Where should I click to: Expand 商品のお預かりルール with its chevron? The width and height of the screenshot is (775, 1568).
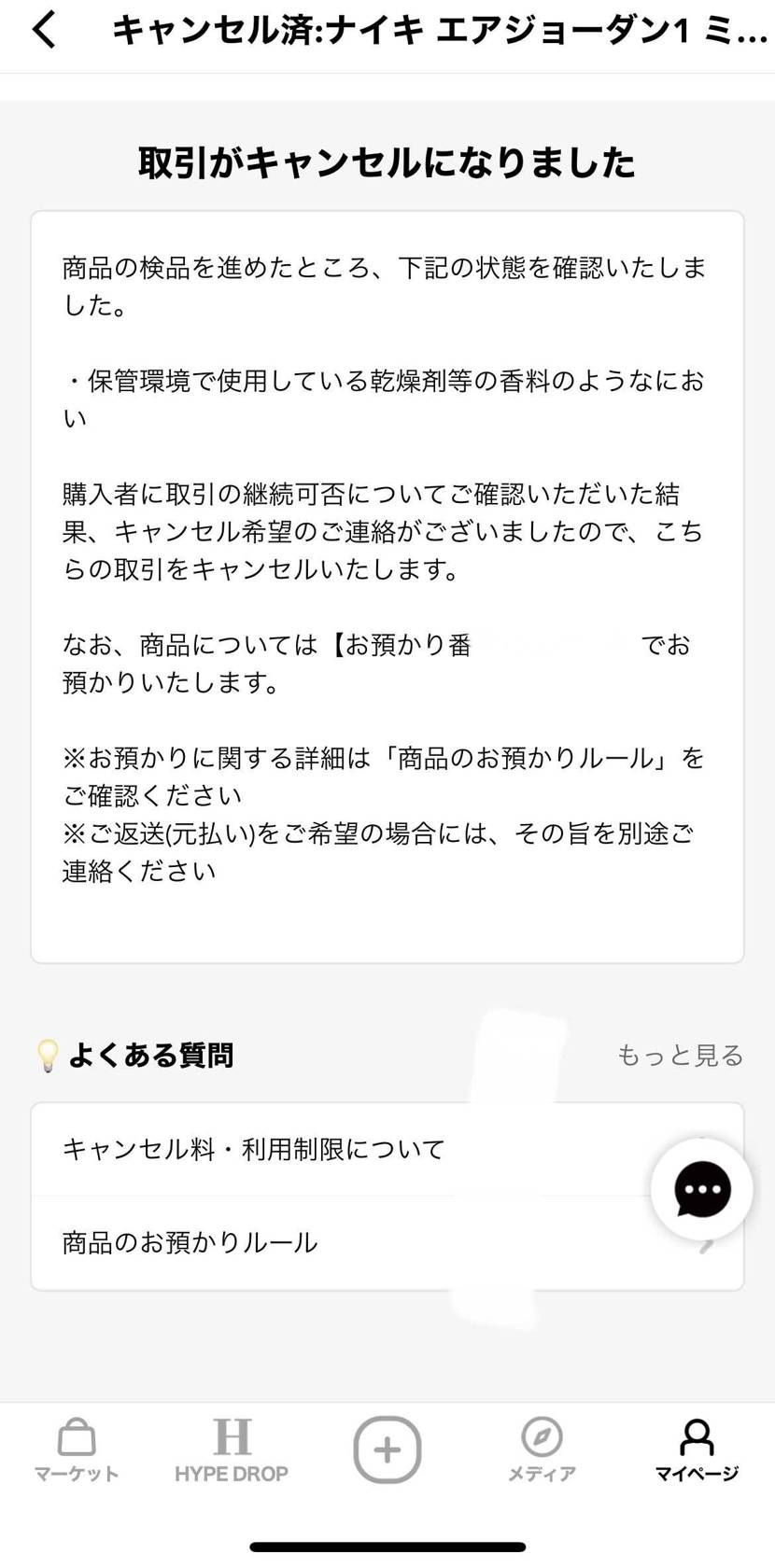pos(707,1242)
